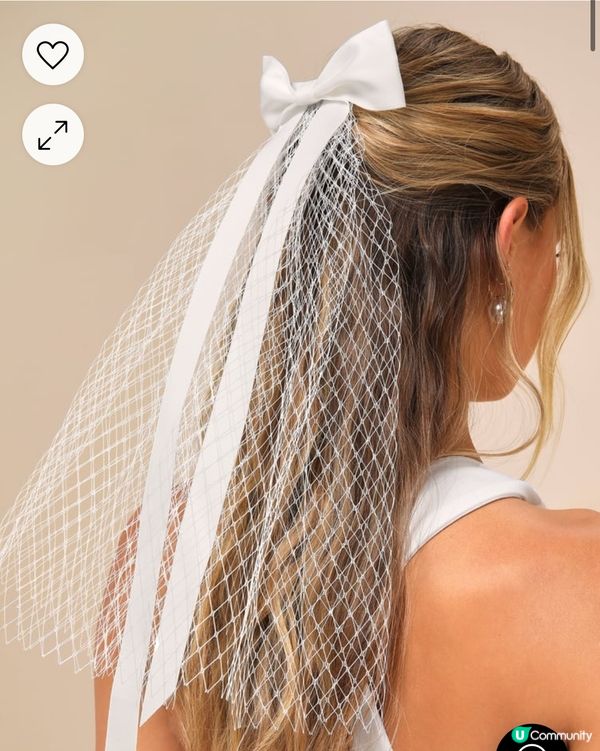Screen dimensions: 600x751
Task: Expand the product photo to fullscreen
Action: [53, 135]
